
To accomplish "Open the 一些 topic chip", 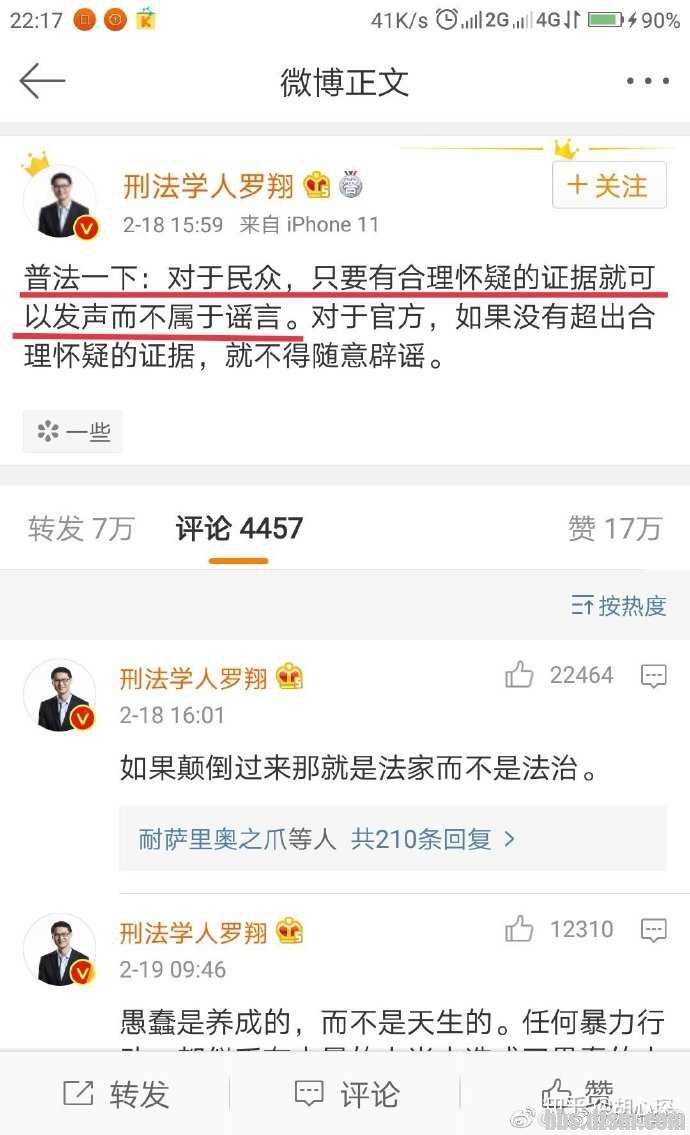I will [x=73, y=432].
